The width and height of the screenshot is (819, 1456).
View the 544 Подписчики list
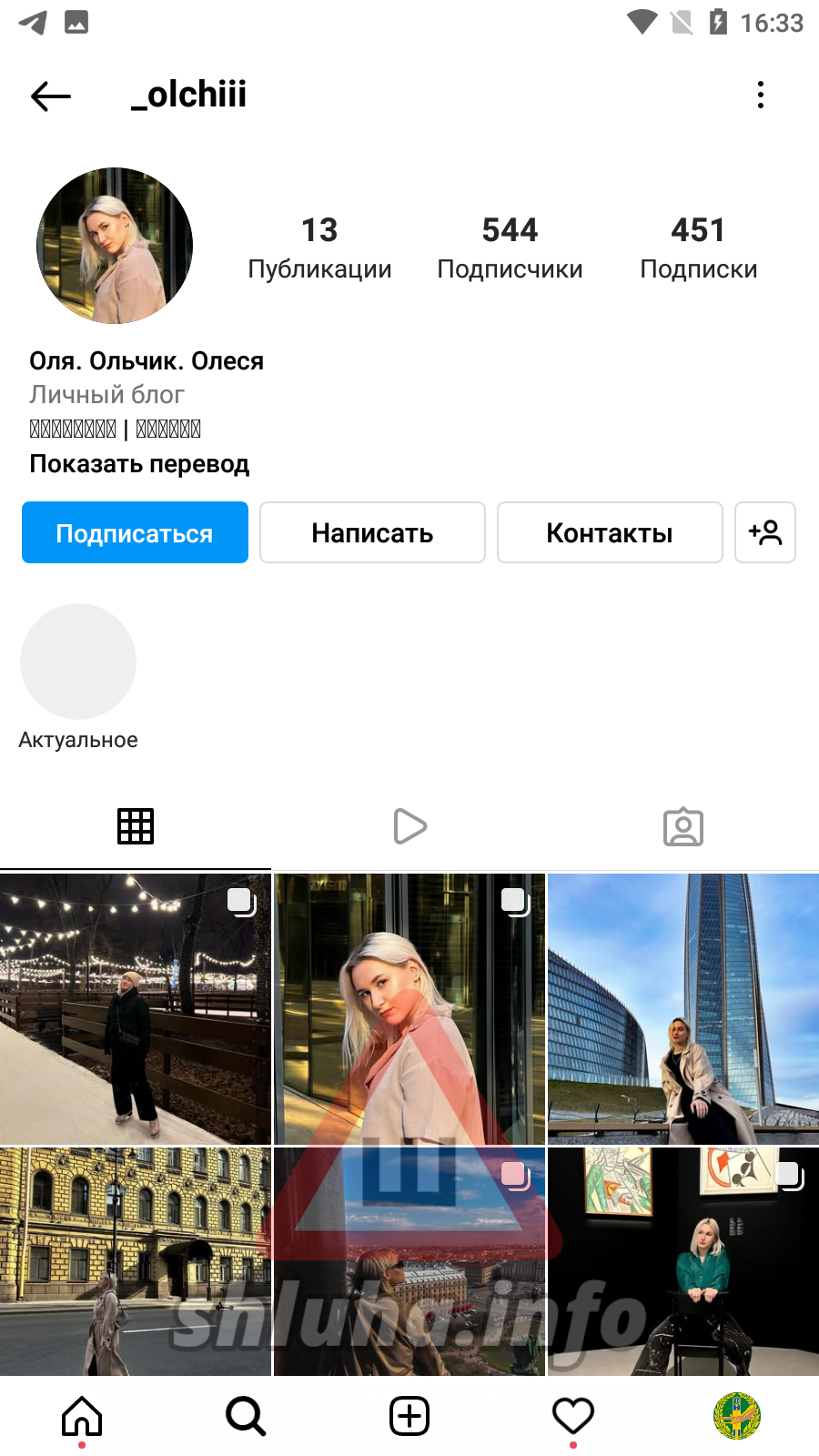[x=510, y=248]
